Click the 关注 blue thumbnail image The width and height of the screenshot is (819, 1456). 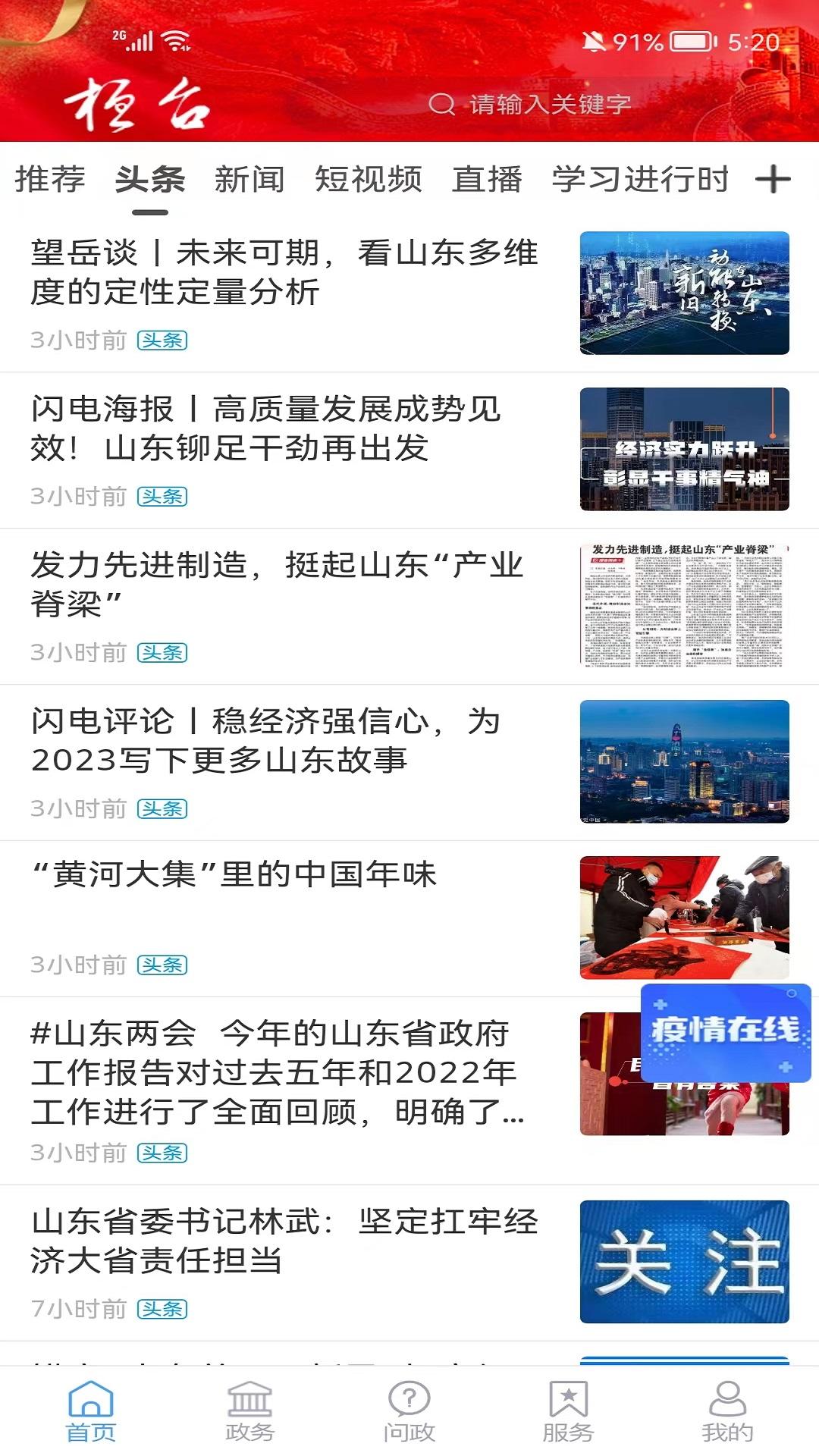682,1251
